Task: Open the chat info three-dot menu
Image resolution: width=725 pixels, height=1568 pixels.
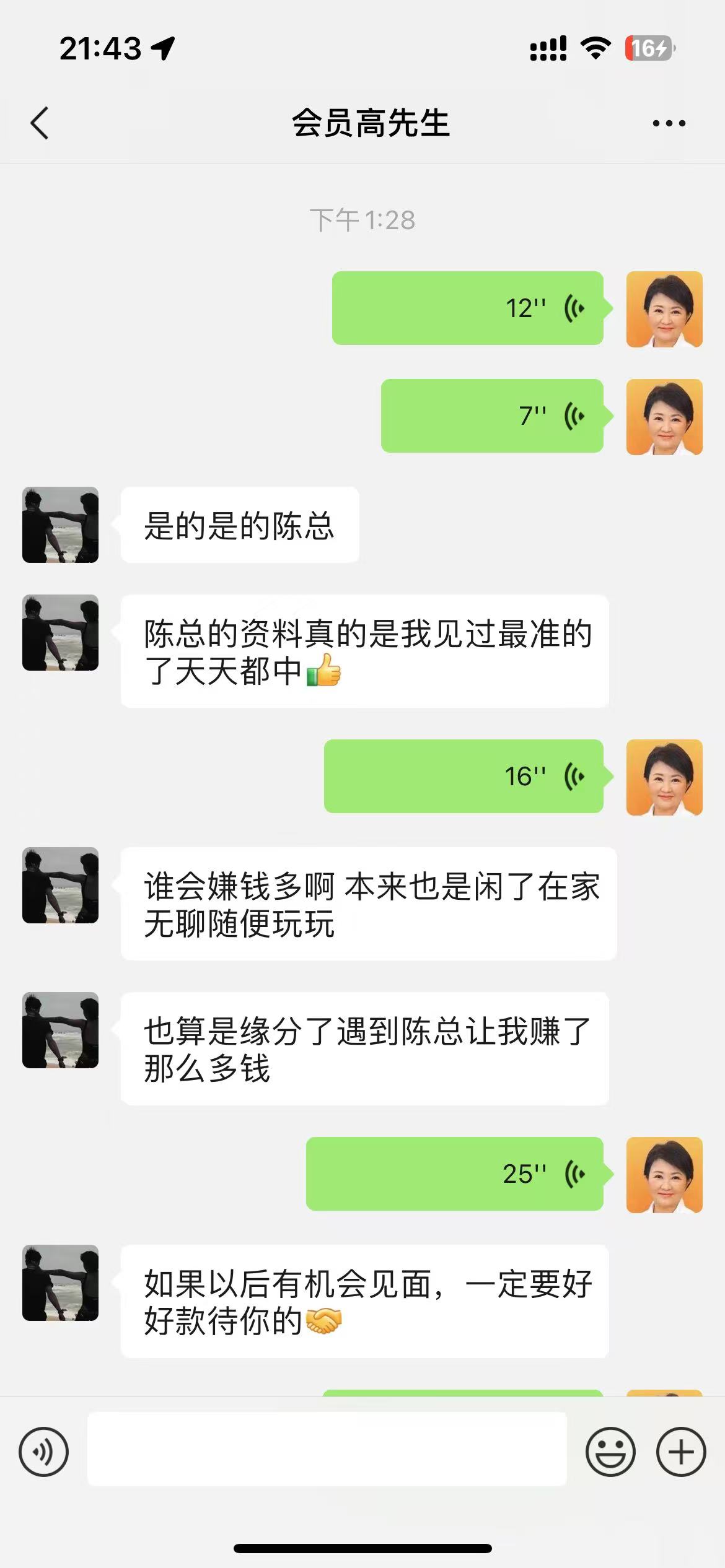Action: click(x=669, y=123)
